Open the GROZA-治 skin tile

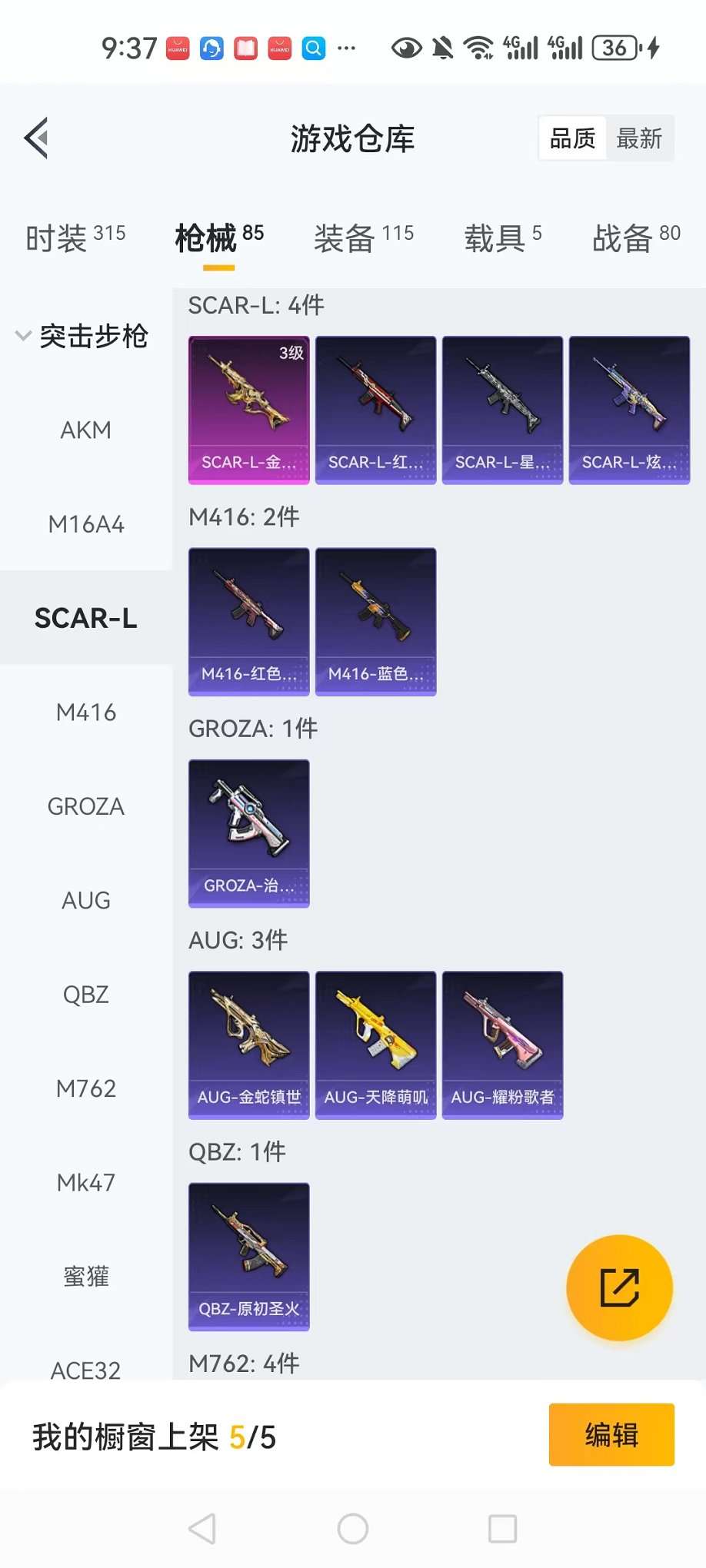coord(249,833)
